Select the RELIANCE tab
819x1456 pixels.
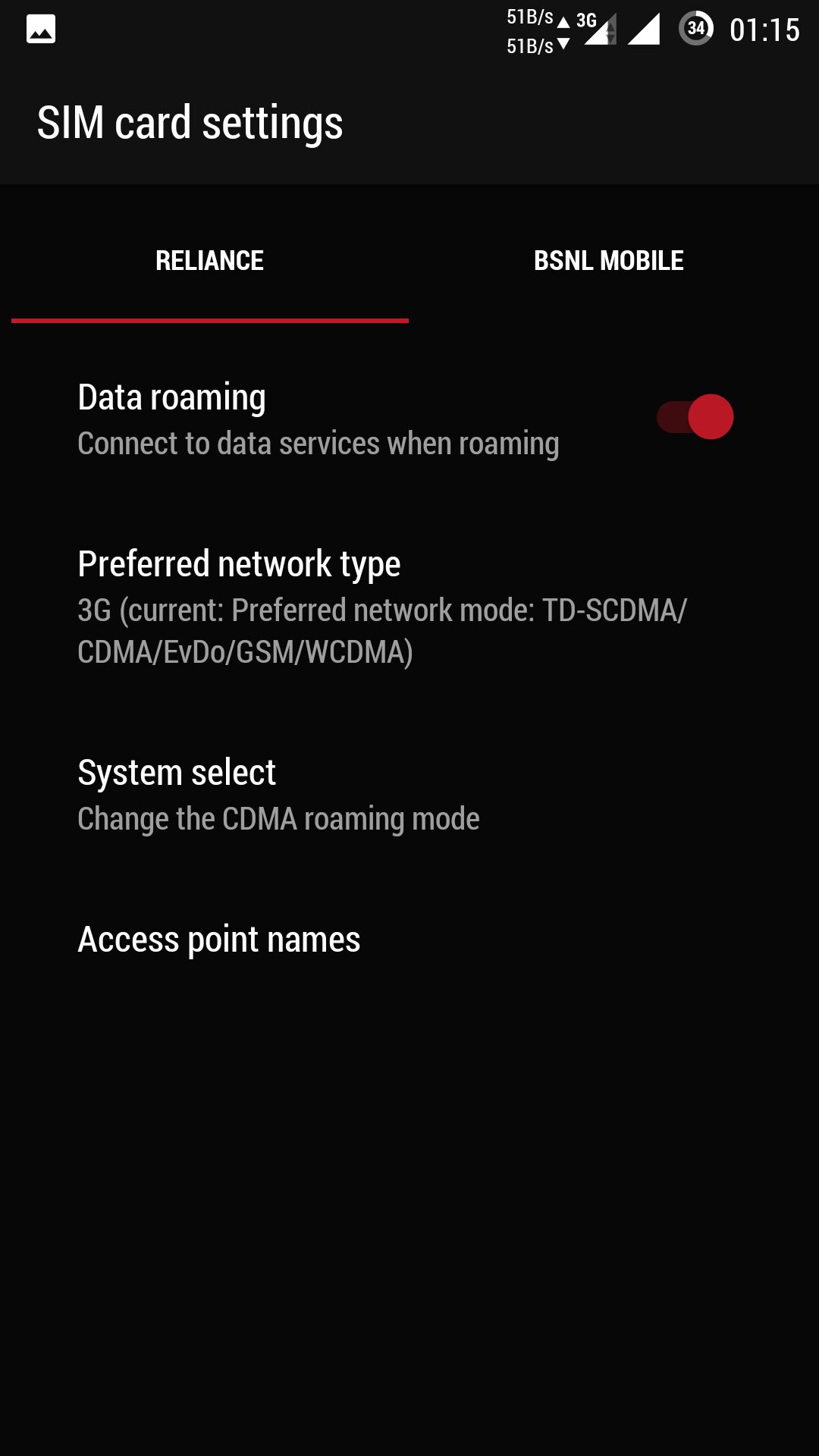pos(209,261)
